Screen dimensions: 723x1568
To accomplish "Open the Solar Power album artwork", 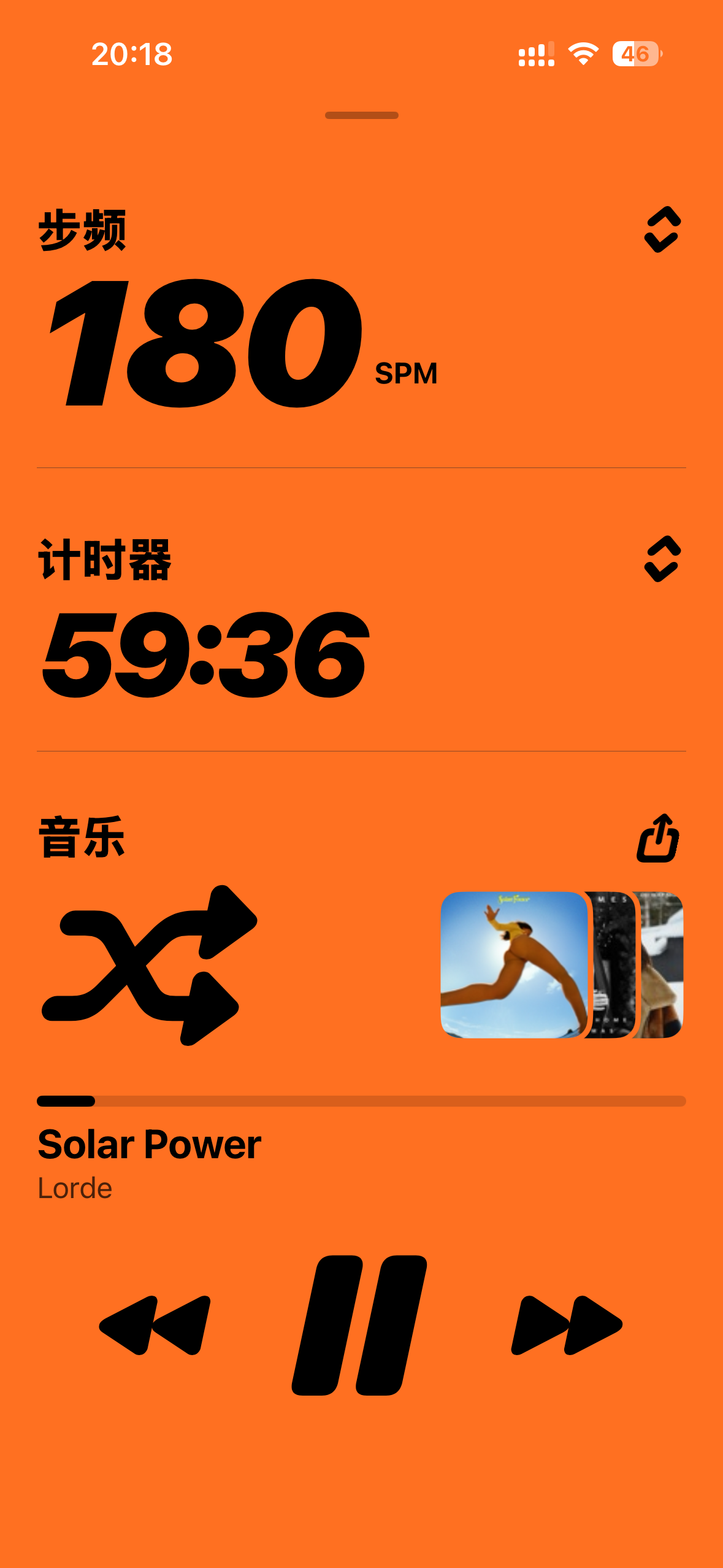I will coord(514,965).
